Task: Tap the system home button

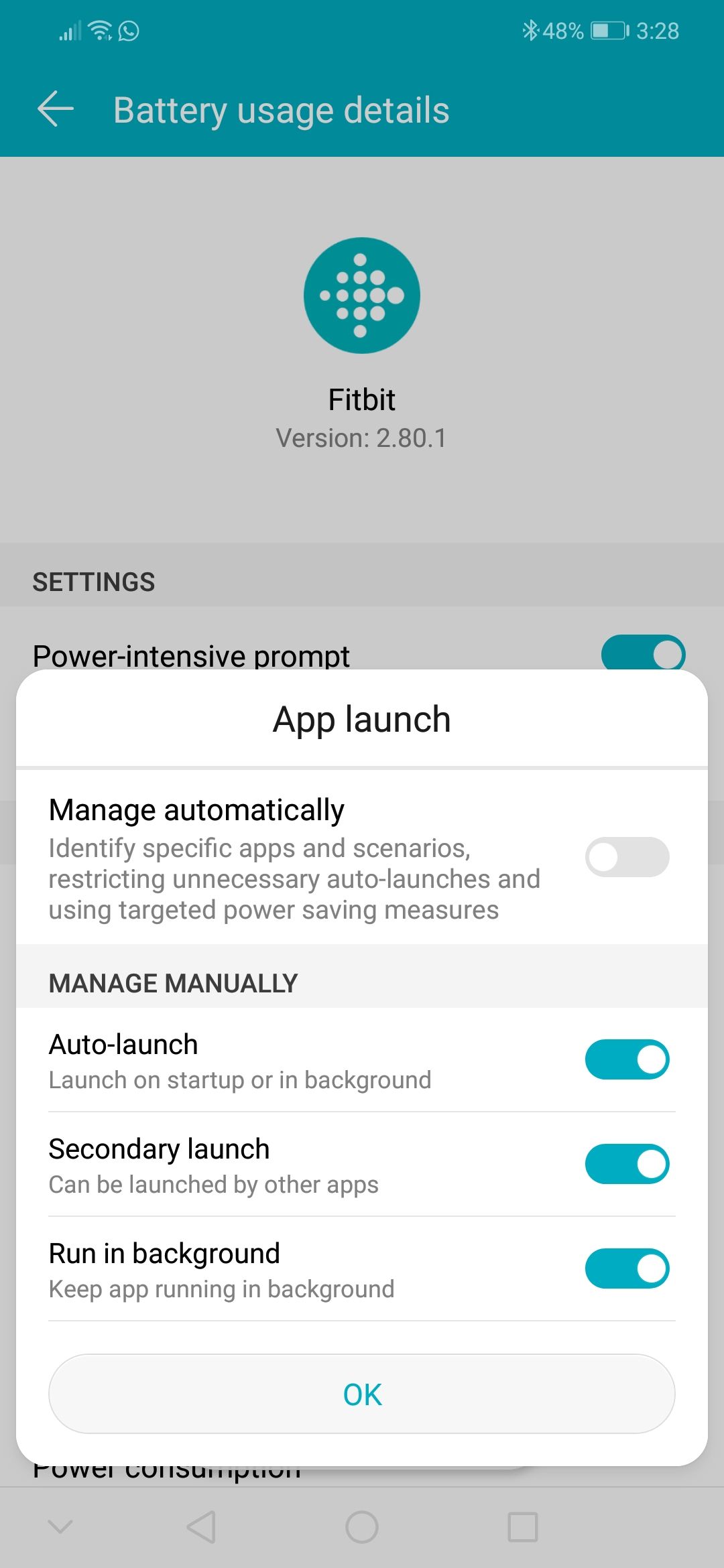Action: point(362,1527)
